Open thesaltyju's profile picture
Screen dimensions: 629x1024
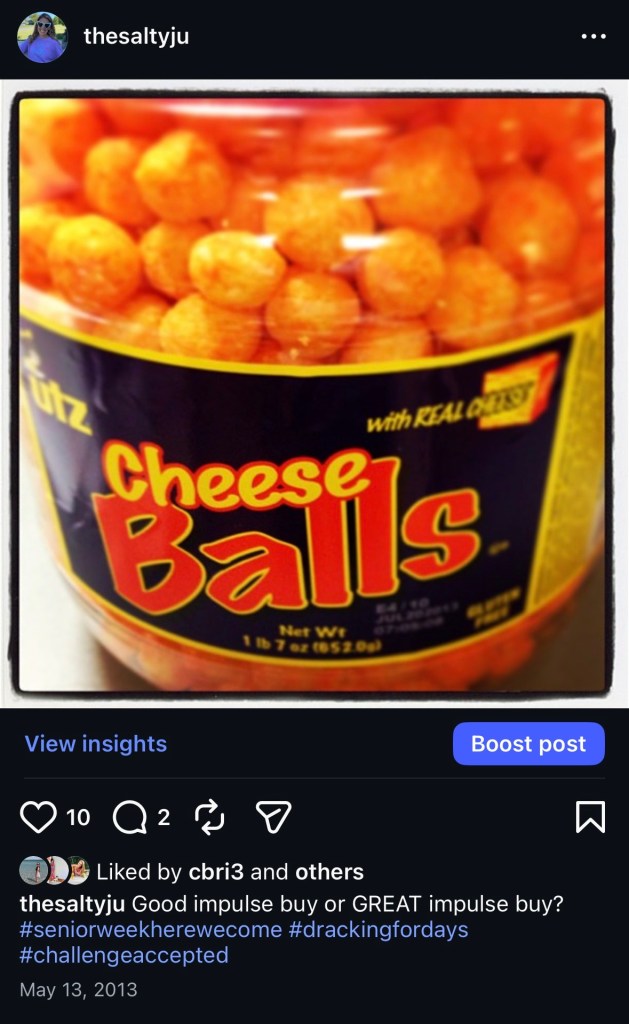coord(43,37)
